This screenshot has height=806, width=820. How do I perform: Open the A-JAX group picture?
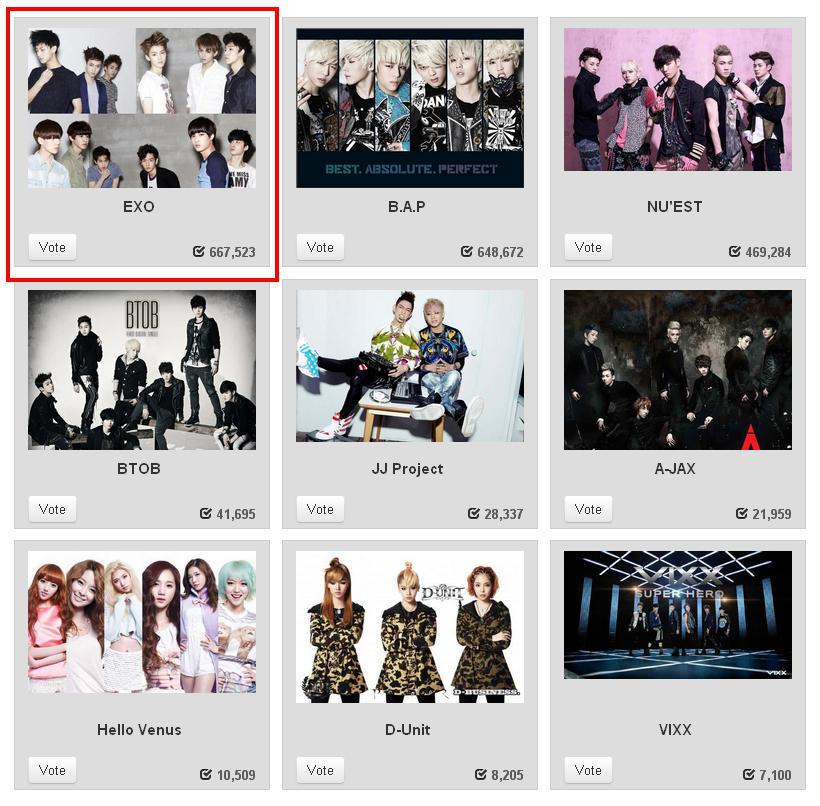point(678,370)
